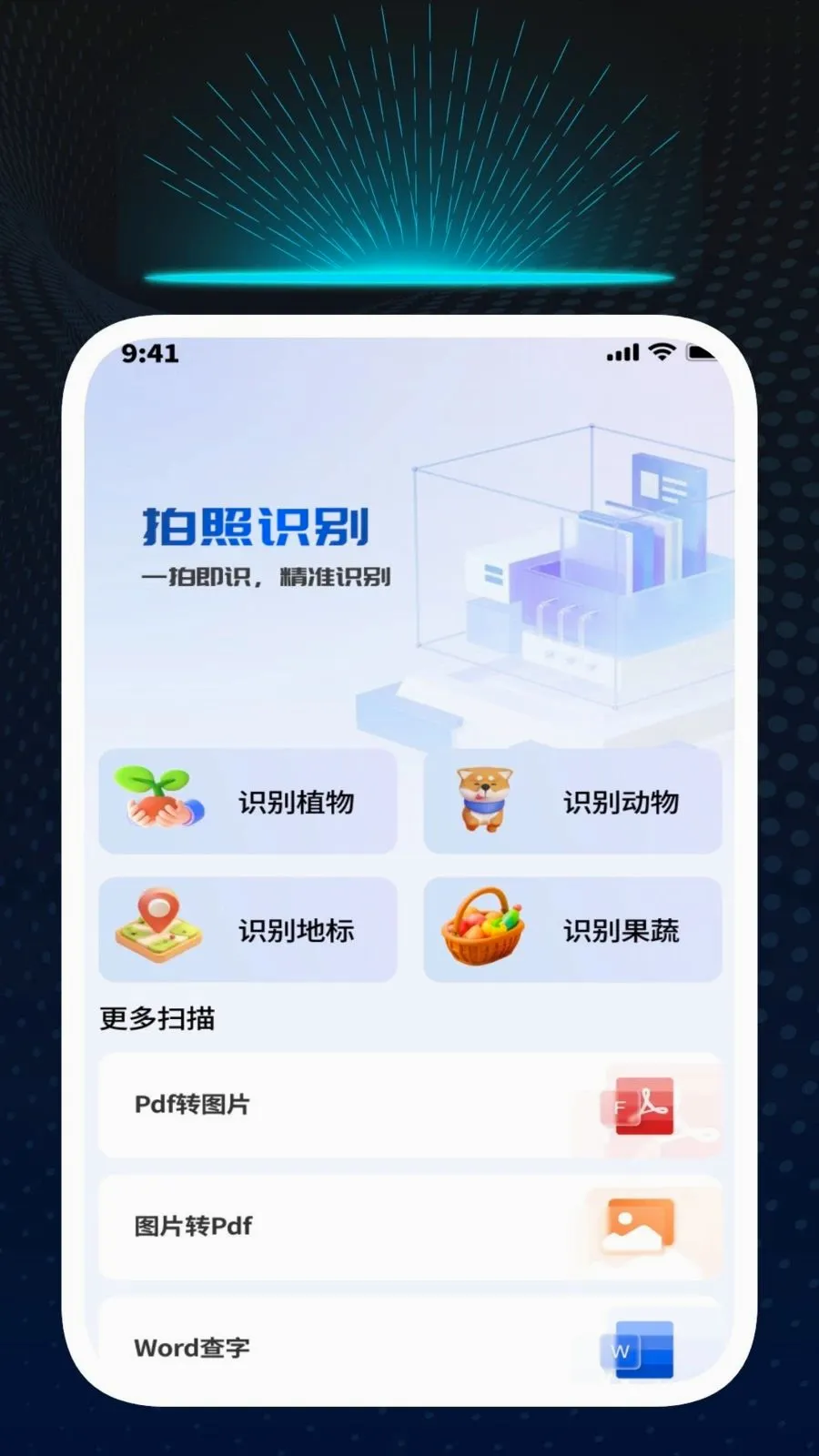Screen dimensions: 819x1456
Task: Click the fruit basket recognition icon
Action: tap(484, 928)
